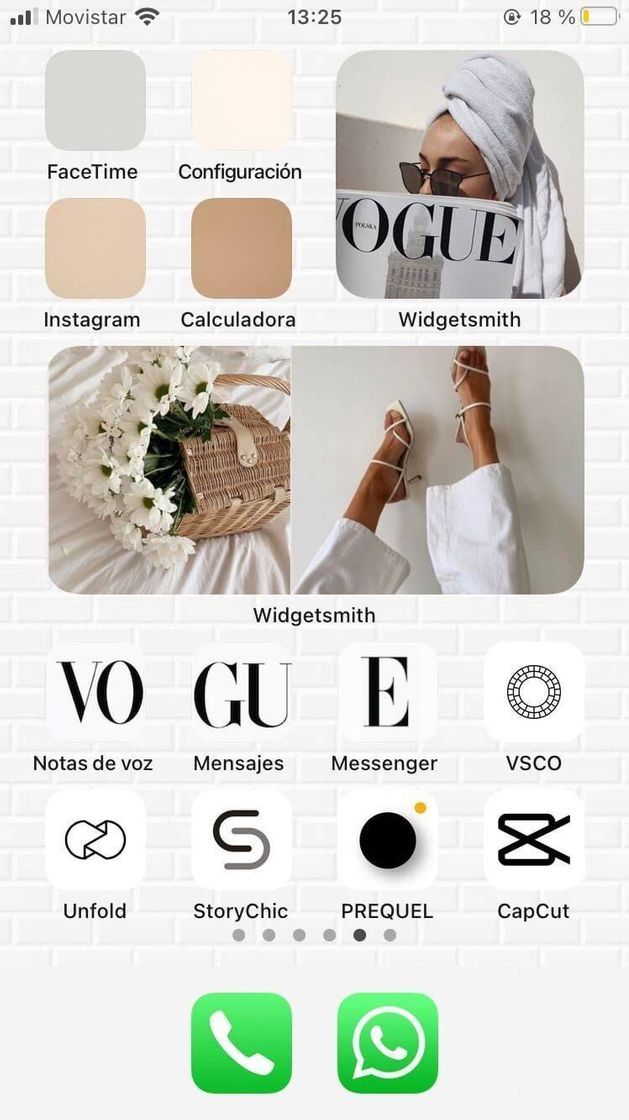The image size is (629, 1120).
Task: Launch CapCut video editor
Action: [533, 840]
